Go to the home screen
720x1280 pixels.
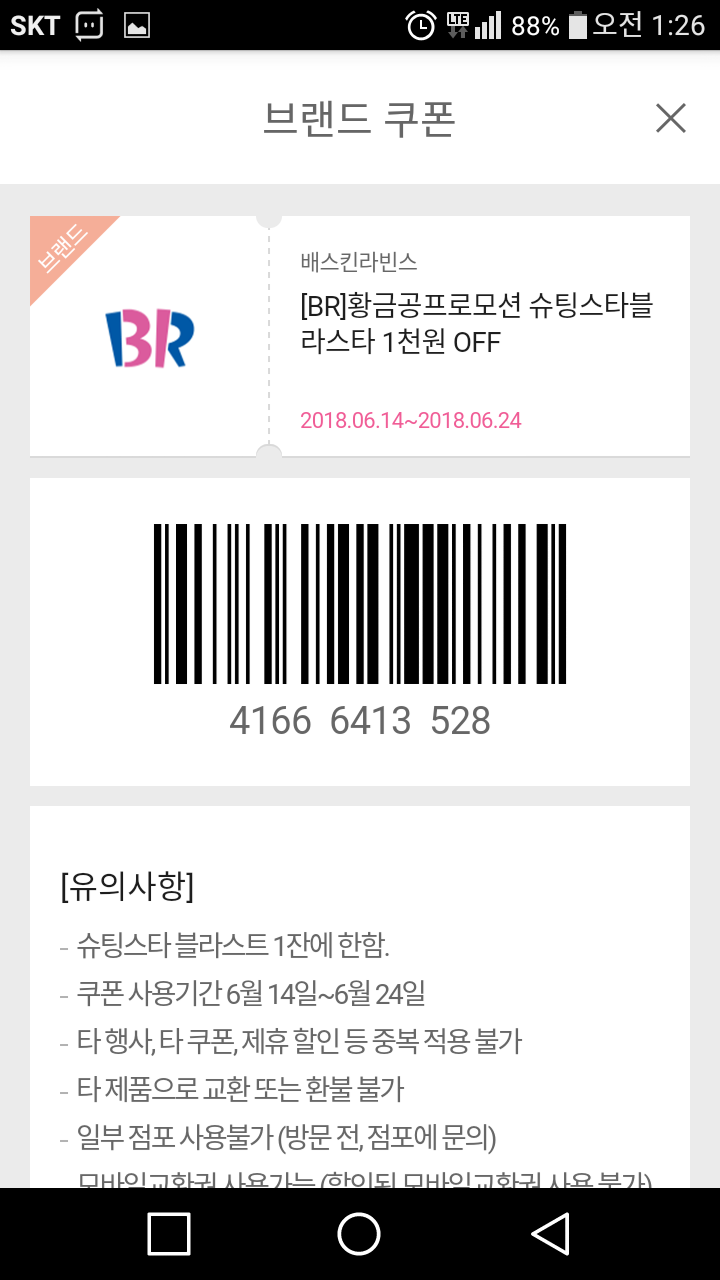click(359, 1234)
